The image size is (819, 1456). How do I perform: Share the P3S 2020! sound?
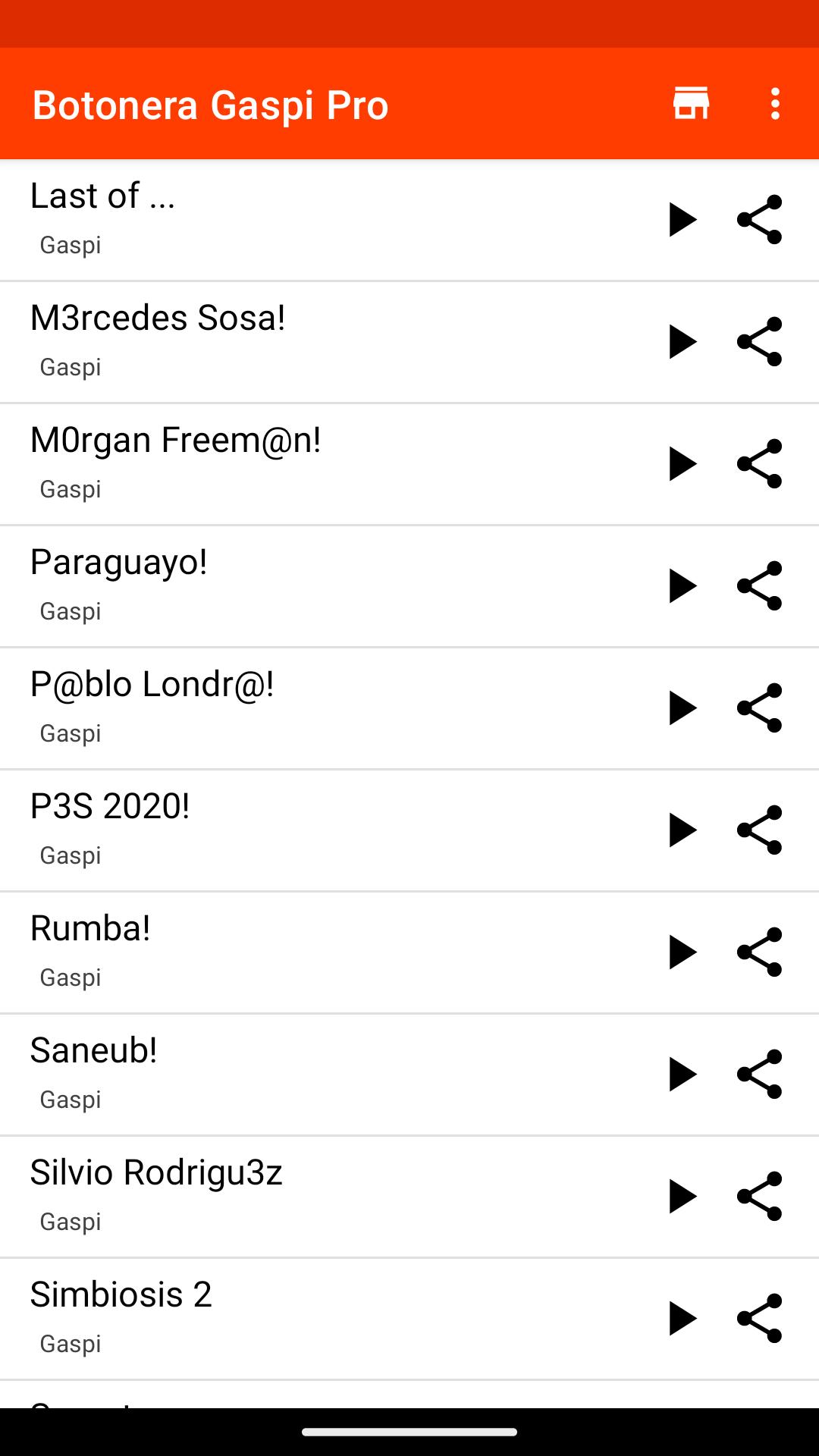point(759,830)
